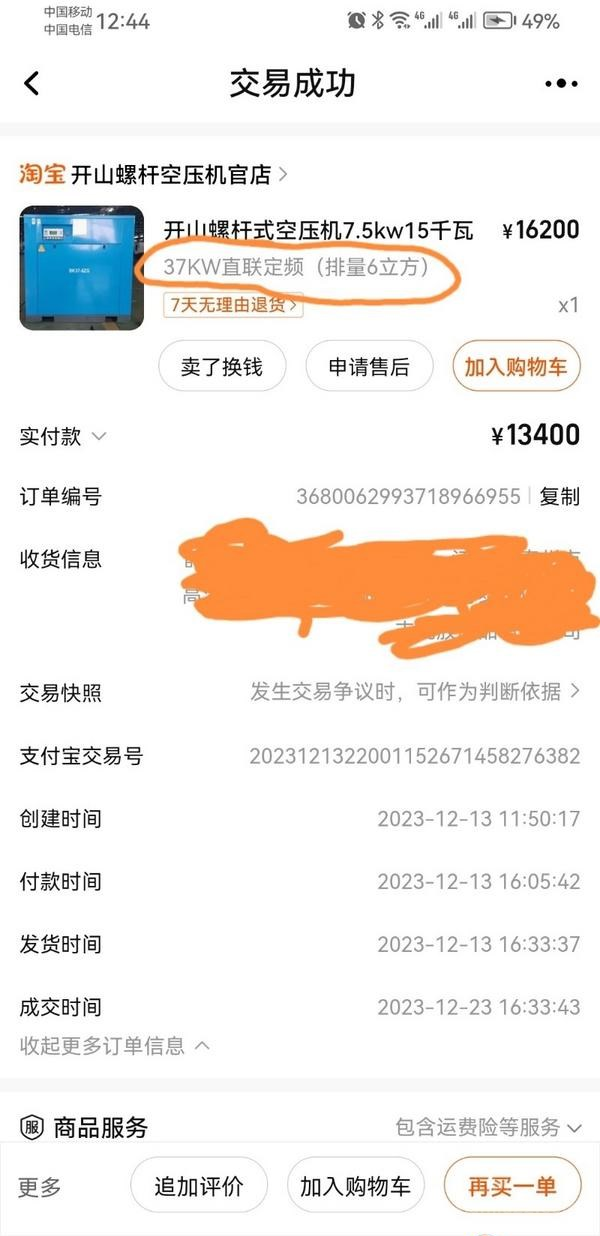
Task: Collapse order info via 收起更多订单信息
Action: click(115, 1046)
